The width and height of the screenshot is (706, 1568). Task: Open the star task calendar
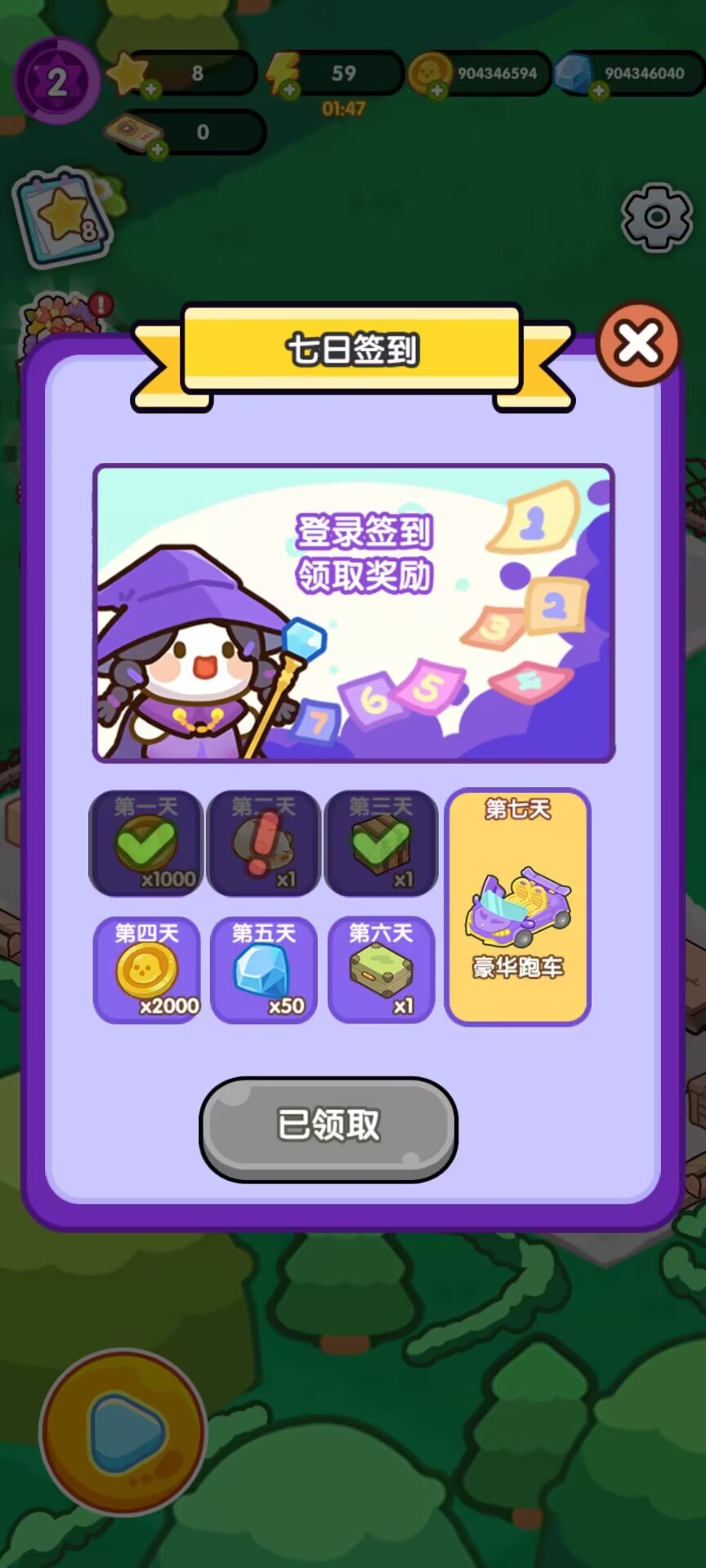[x=64, y=219]
